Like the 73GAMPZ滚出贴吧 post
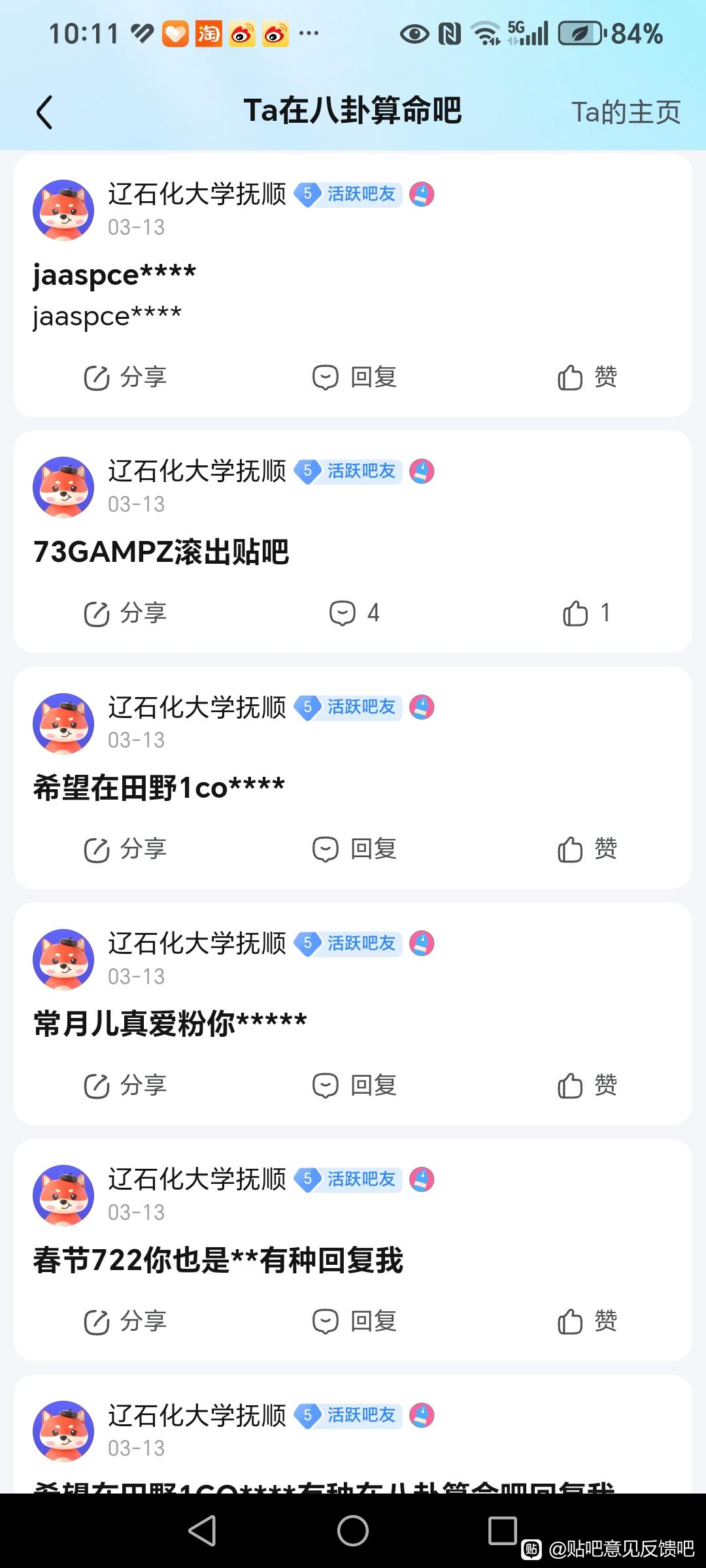This screenshot has height=1568, width=706. [x=587, y=613]
